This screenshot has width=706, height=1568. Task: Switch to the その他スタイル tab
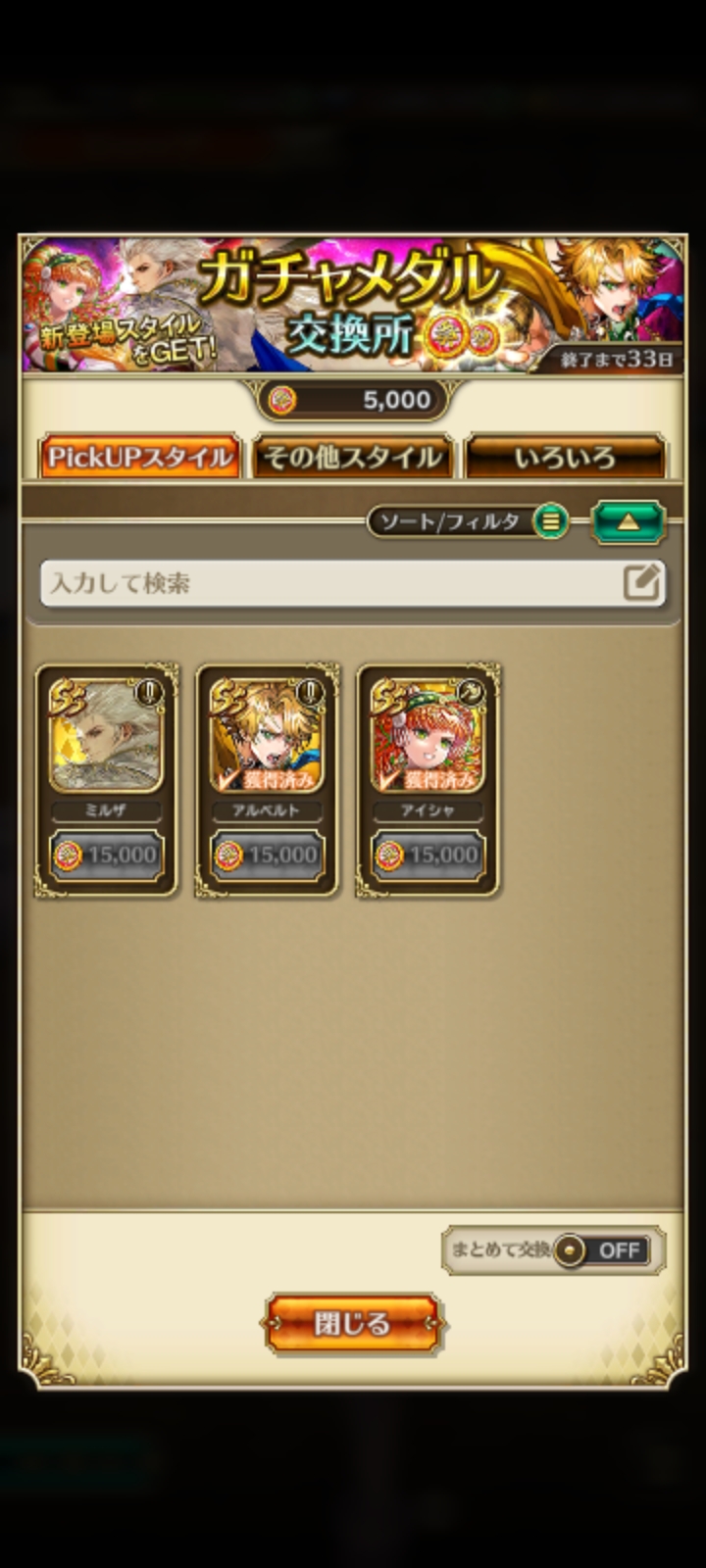pyautogui.click(x=353, y=458)
